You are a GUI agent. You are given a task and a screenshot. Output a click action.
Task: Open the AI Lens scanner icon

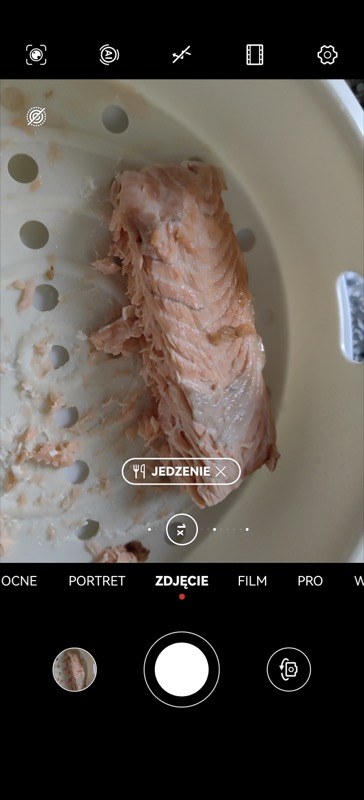36,55
